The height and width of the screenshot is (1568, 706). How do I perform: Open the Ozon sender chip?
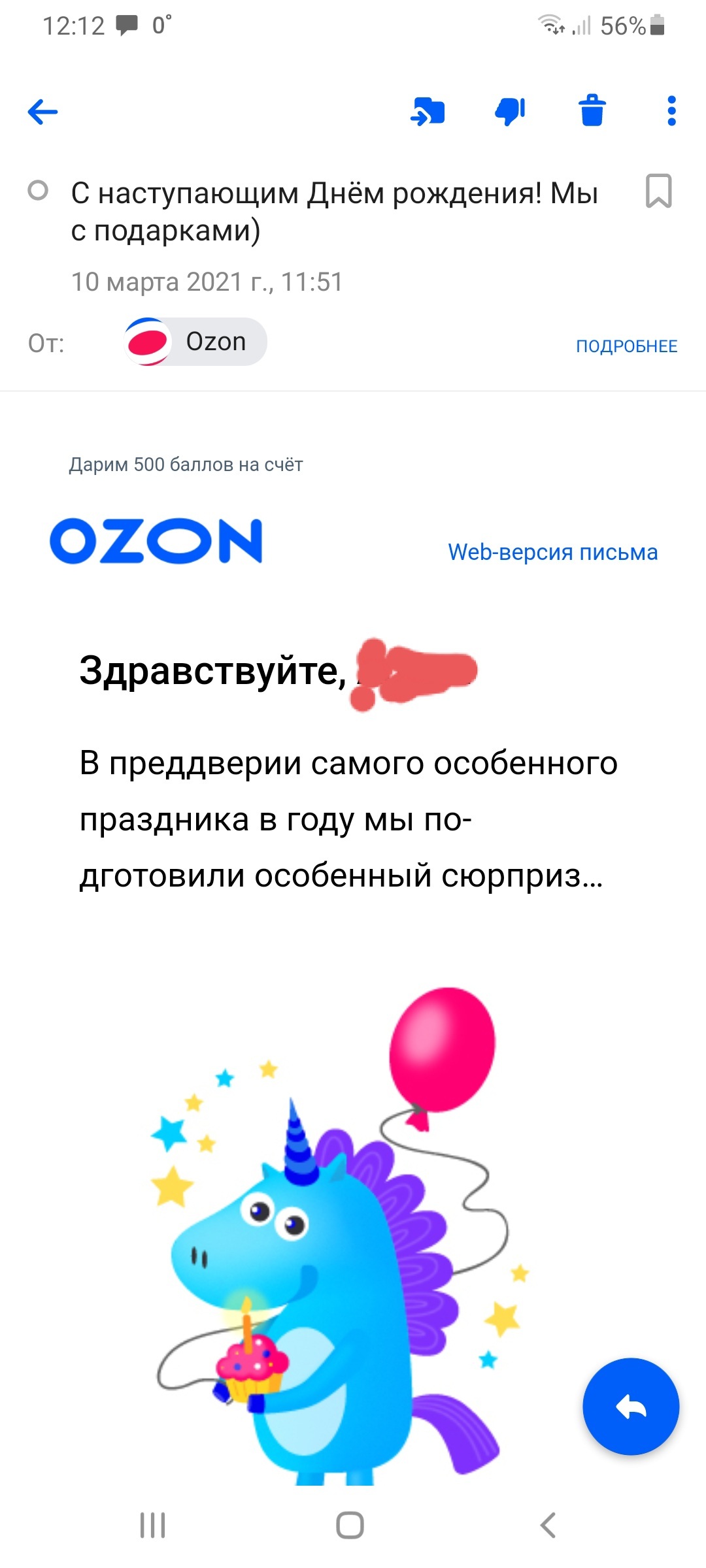point(196,342)
